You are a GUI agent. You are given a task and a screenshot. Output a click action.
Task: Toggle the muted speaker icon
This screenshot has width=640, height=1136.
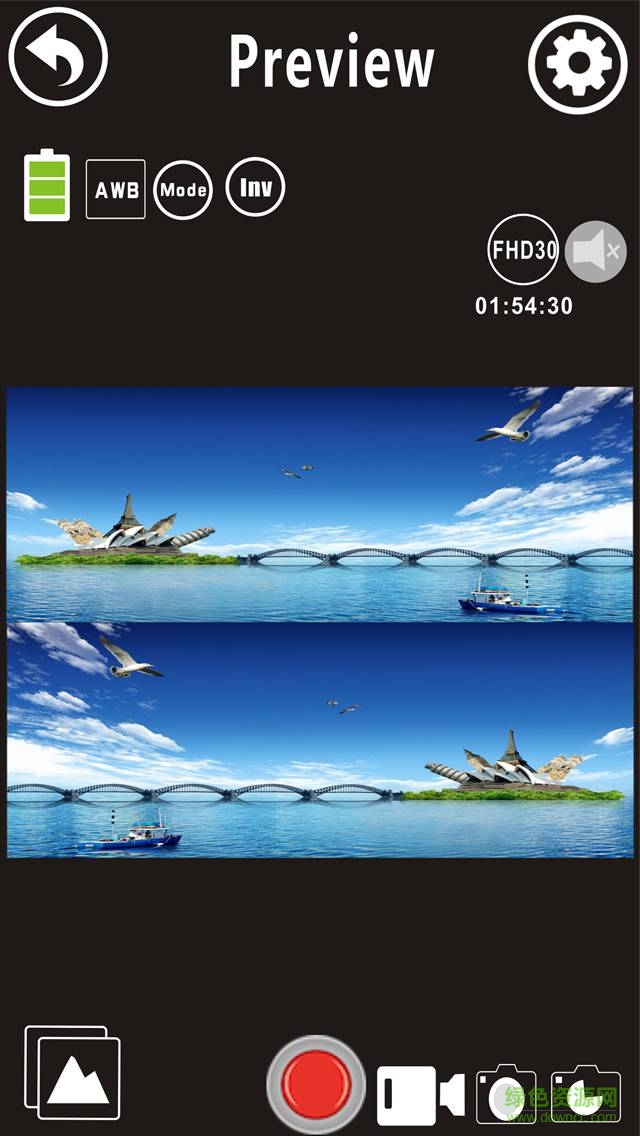coord(596,251)
